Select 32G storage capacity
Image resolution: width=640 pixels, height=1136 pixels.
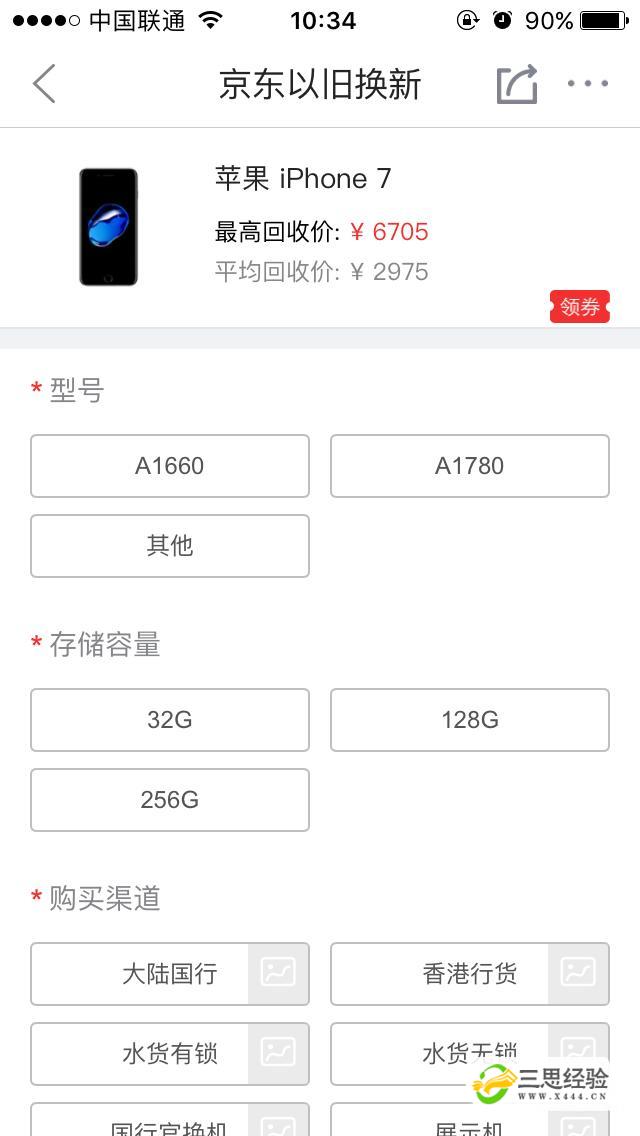click(170, 720)
